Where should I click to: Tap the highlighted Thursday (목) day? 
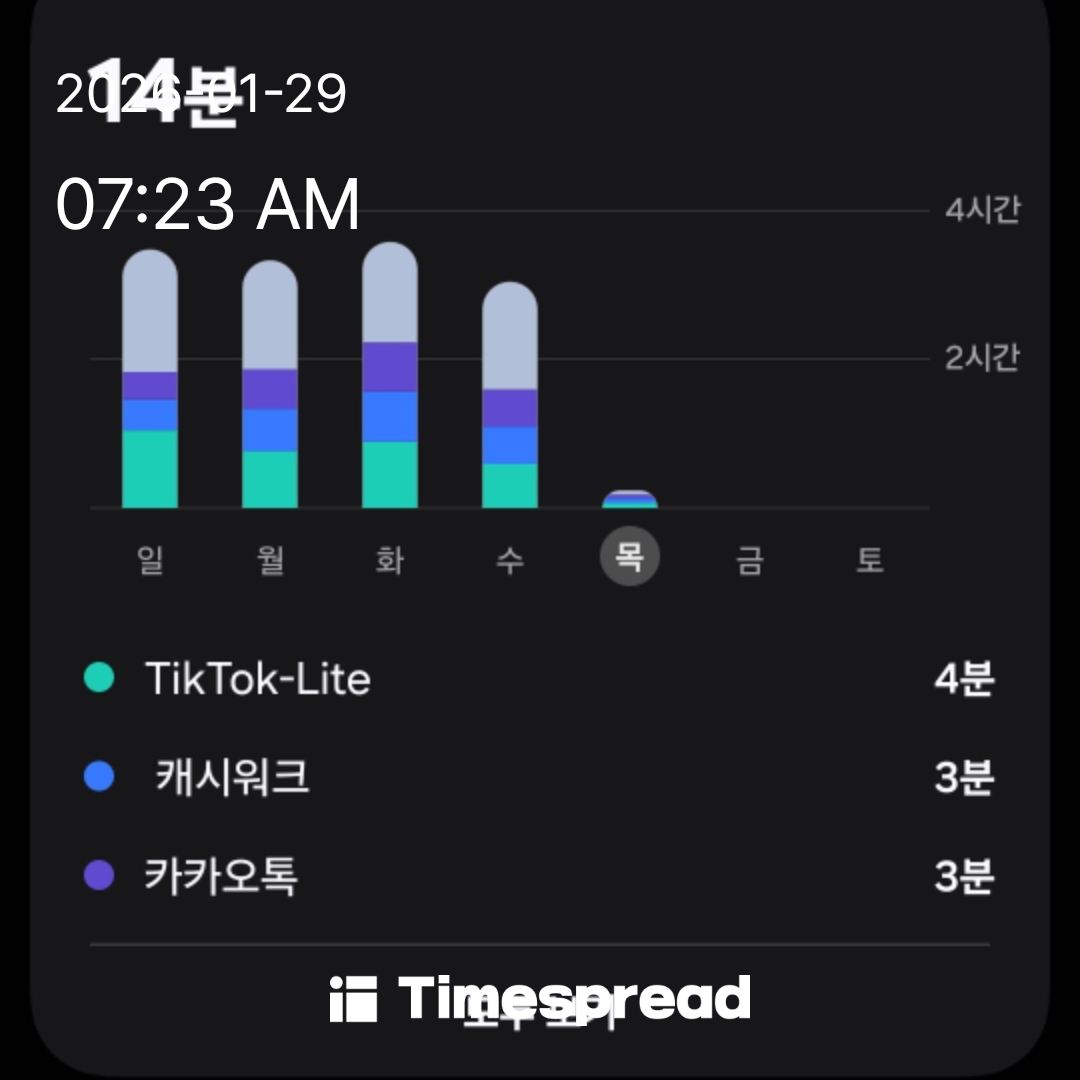click(x=629, y=557)
